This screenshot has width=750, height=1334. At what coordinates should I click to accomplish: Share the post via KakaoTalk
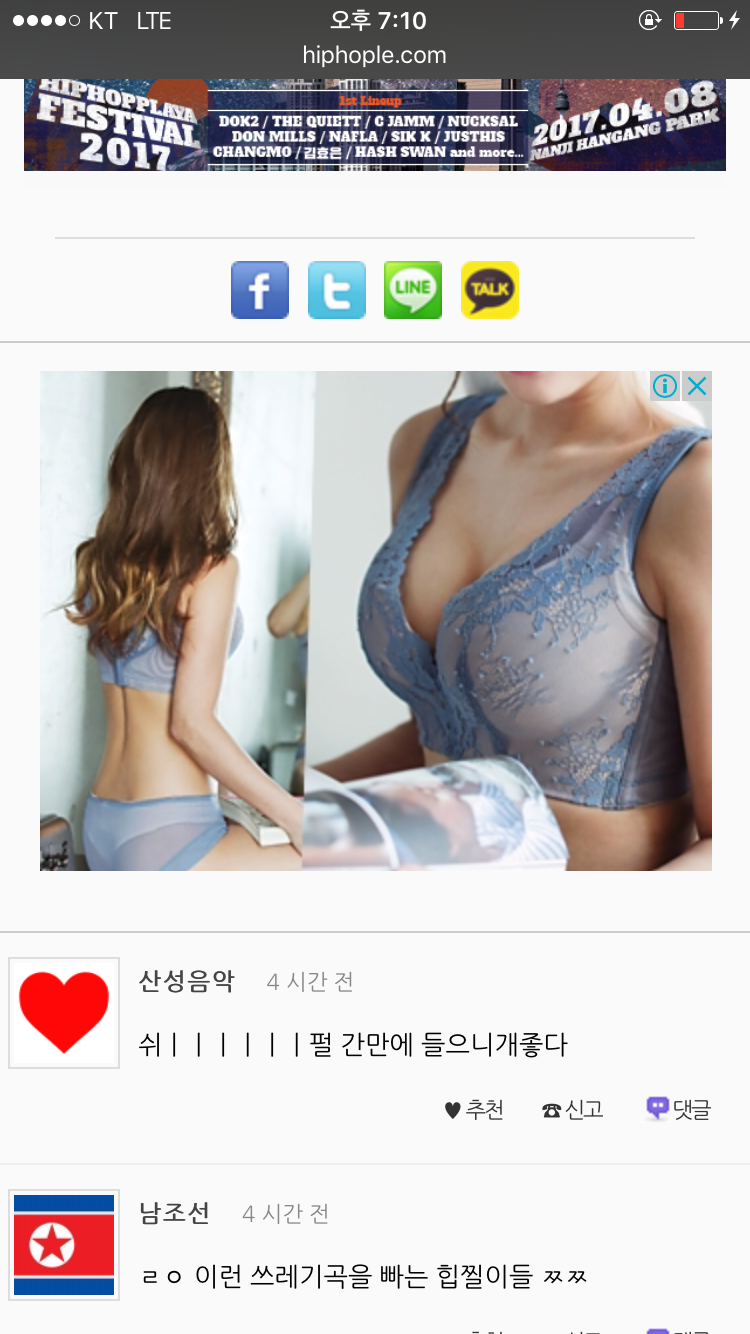[x=490, y=290]
